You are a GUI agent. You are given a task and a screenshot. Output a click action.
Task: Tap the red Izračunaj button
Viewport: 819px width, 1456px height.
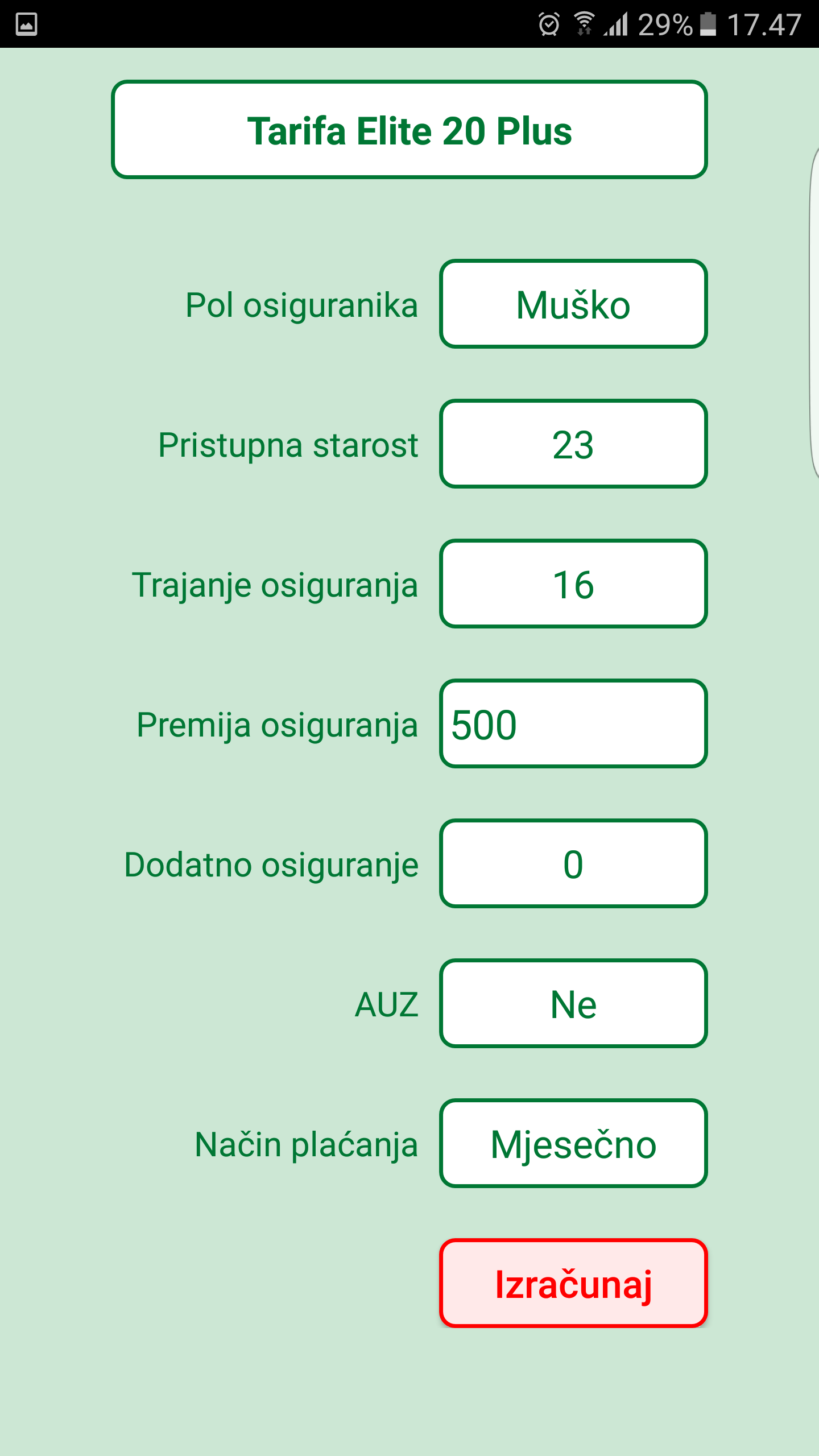[x=573, y=1284]
